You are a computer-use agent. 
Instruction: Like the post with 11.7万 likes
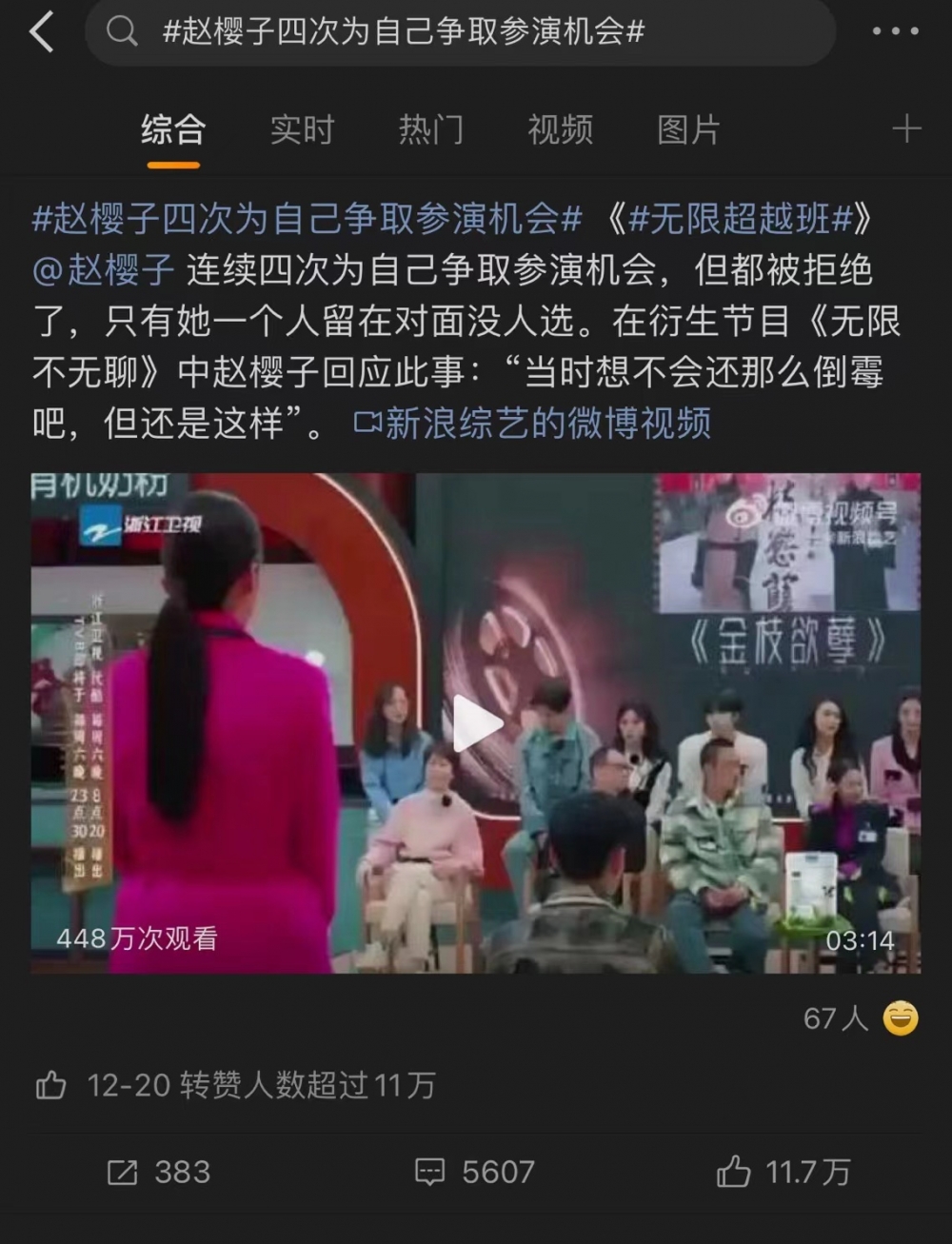pyautogui.click(x=783, y=1172)
